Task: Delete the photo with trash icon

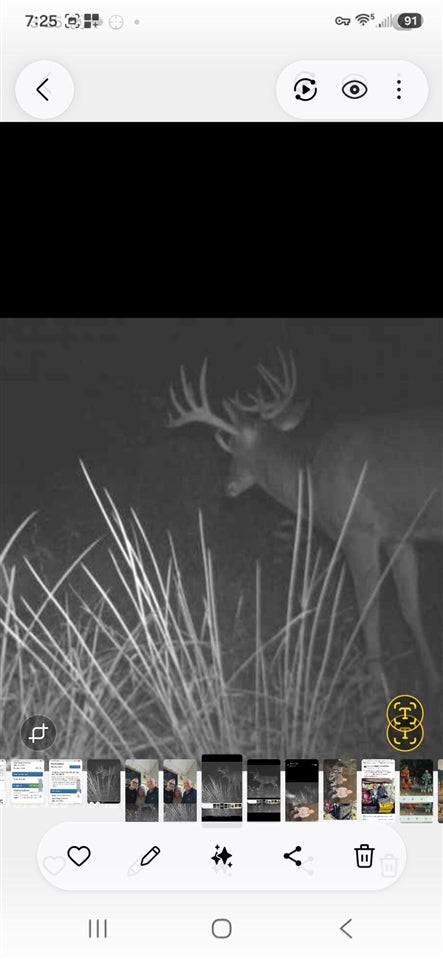Action: click(x=365, y=856)
